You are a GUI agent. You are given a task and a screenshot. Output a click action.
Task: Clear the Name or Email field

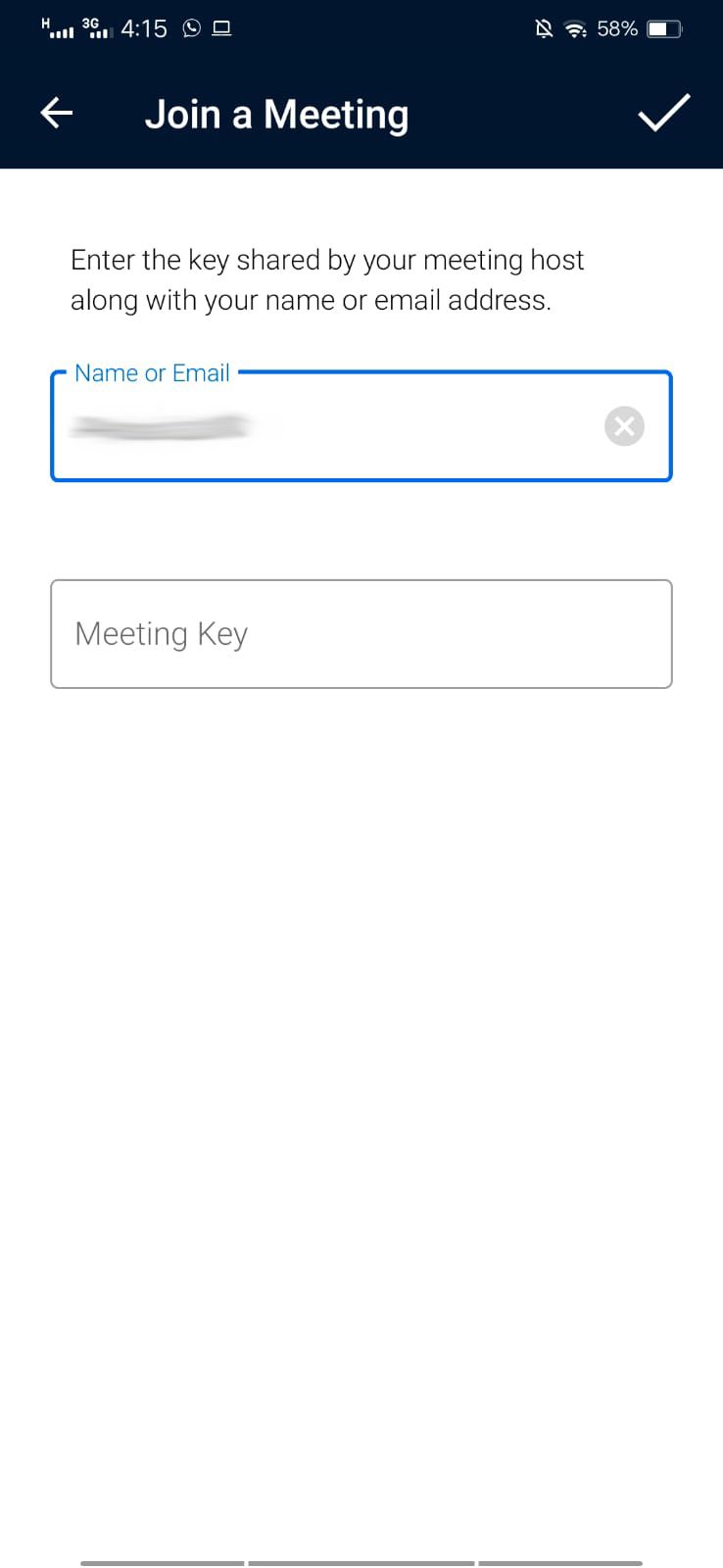pyautogui.click(x=624, y=426)
